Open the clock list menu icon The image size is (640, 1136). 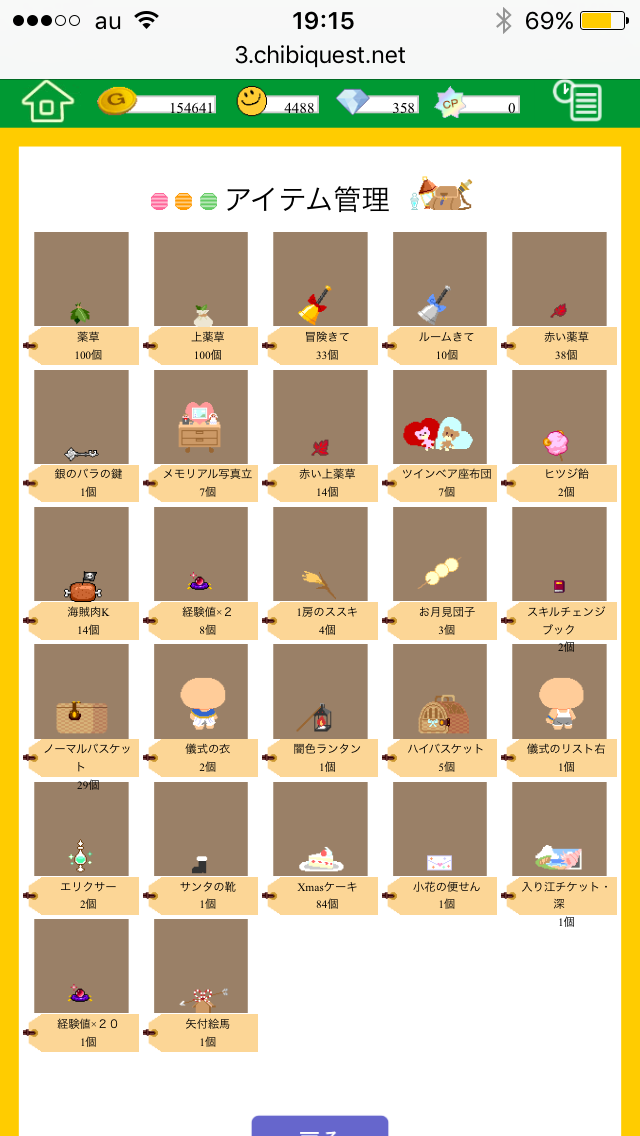point(578,102)
